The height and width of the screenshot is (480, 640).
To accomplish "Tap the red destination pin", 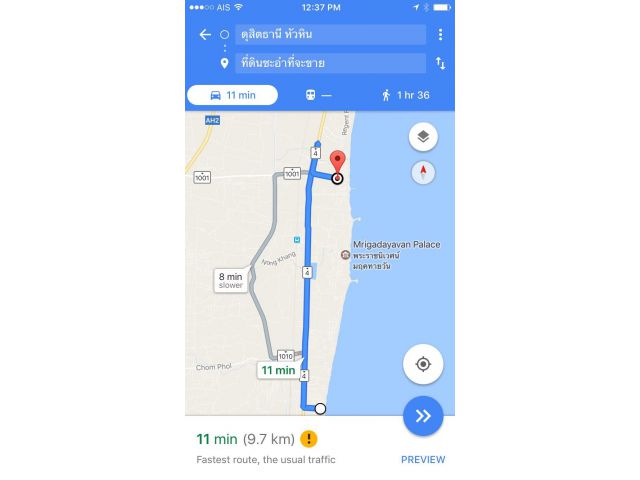I will point(337,163).
